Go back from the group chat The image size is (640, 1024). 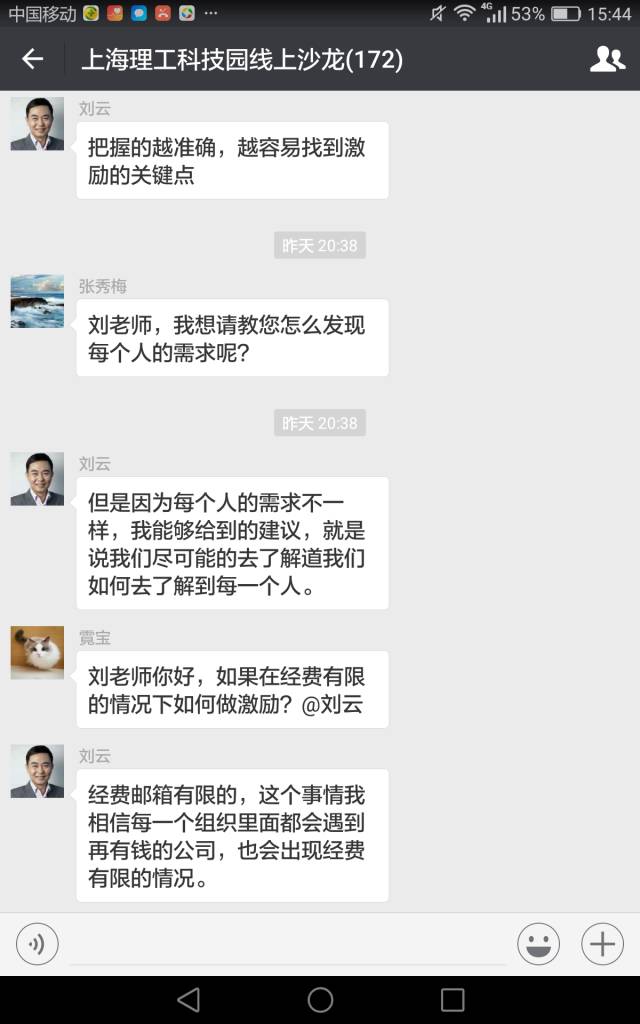33,59
